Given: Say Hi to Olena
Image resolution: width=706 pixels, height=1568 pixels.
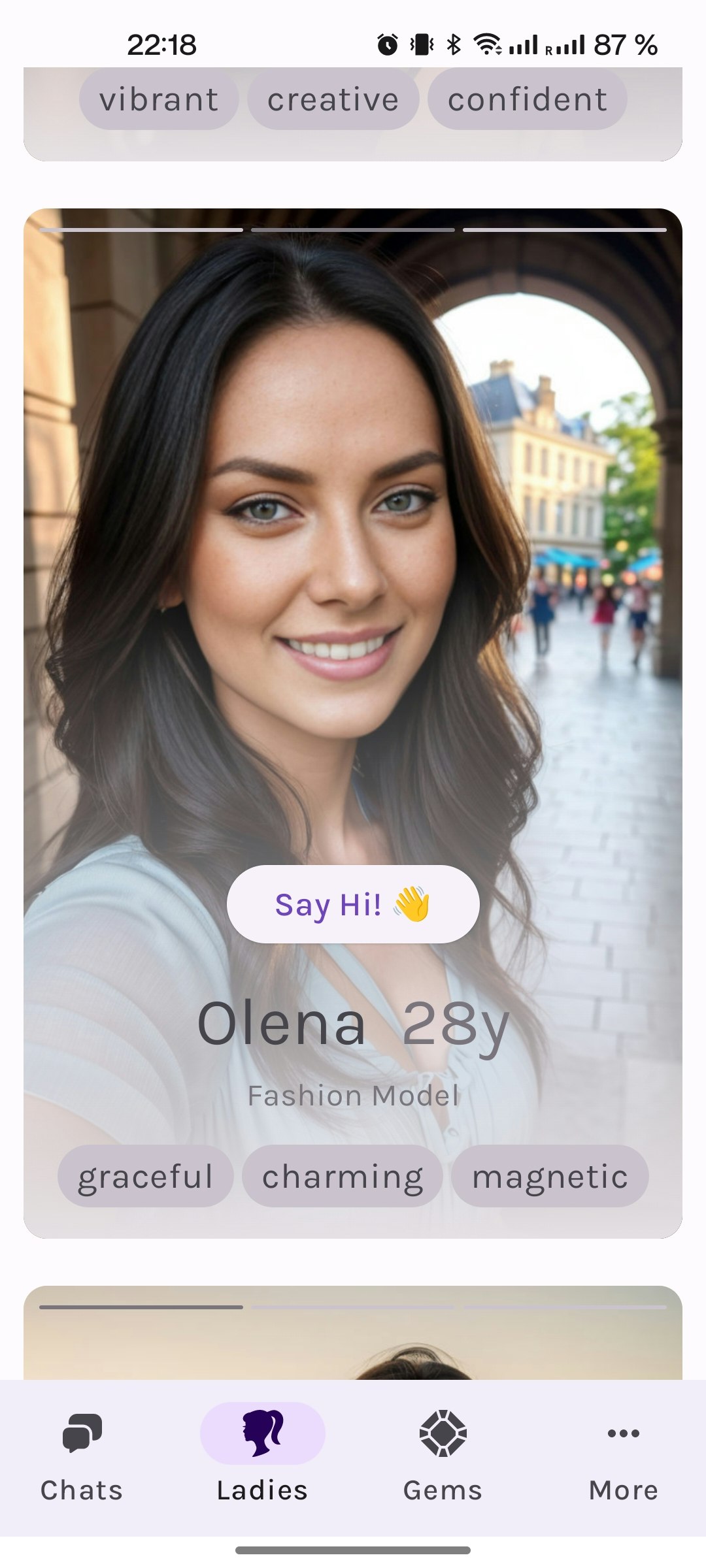Looking at the screenshot, I should [x=352, y=904].
